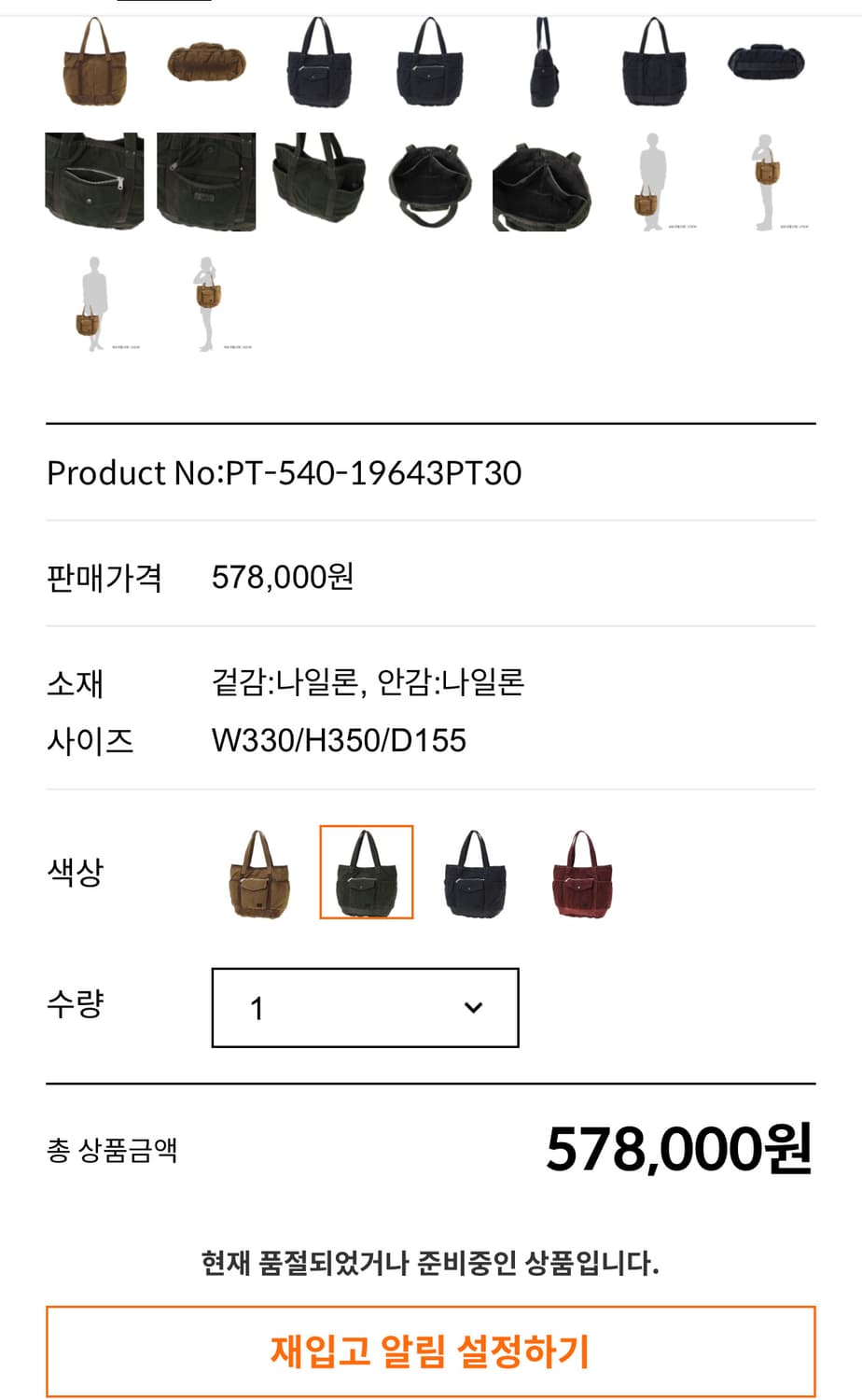The image size is (862, 1400).
Task: Click the 재입고 알림 설정하기 button
Action: click(431, 1346)
